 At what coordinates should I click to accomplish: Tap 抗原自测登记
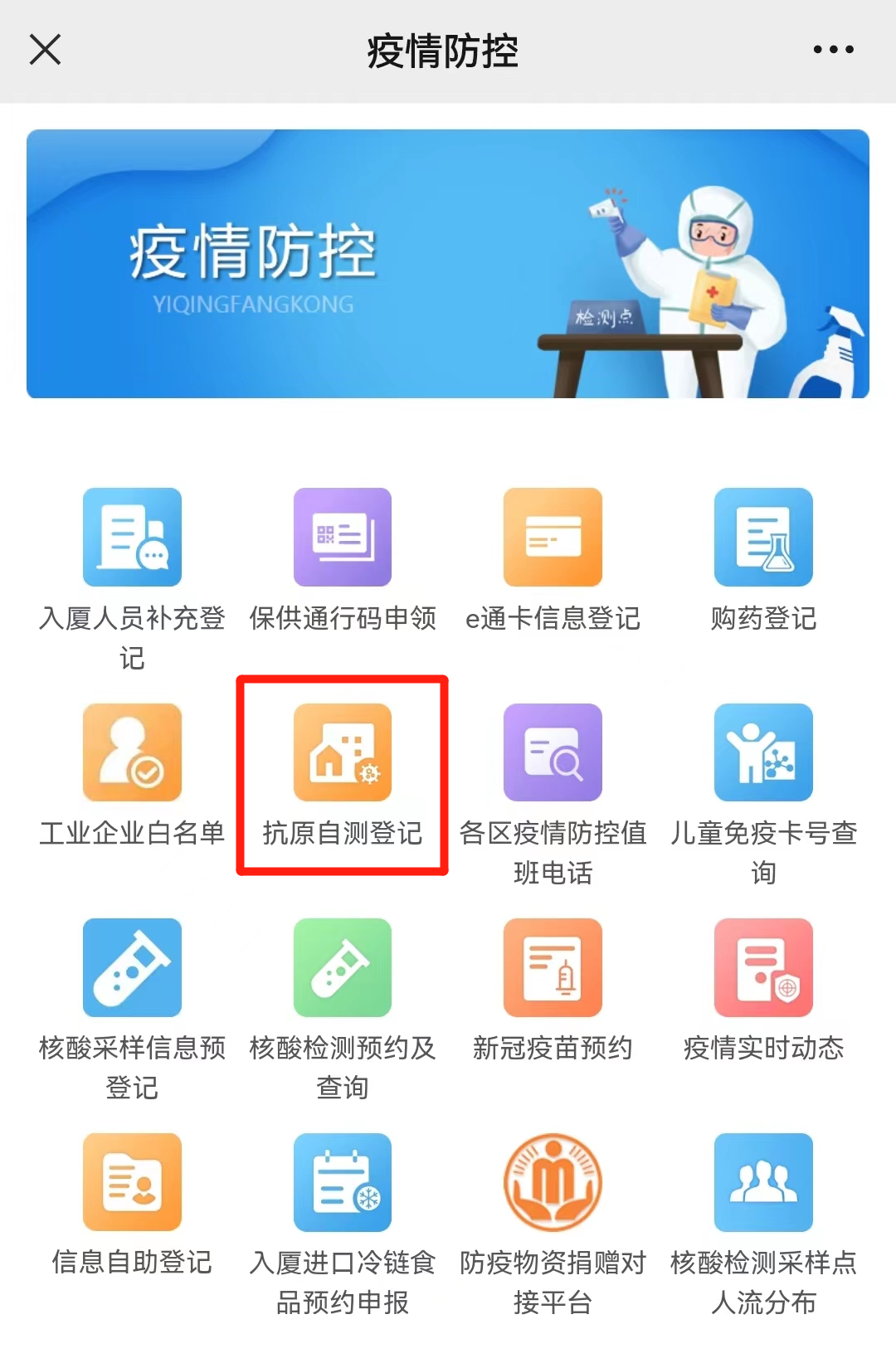click(x=342, y=752)
